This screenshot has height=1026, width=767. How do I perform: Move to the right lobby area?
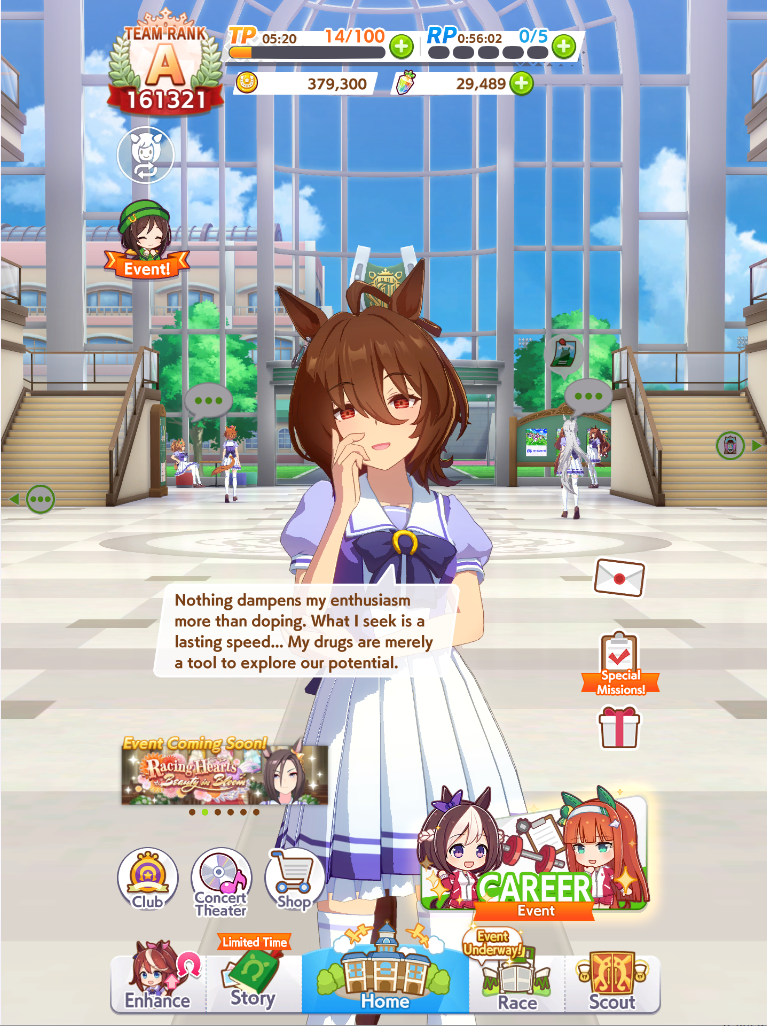738,445
